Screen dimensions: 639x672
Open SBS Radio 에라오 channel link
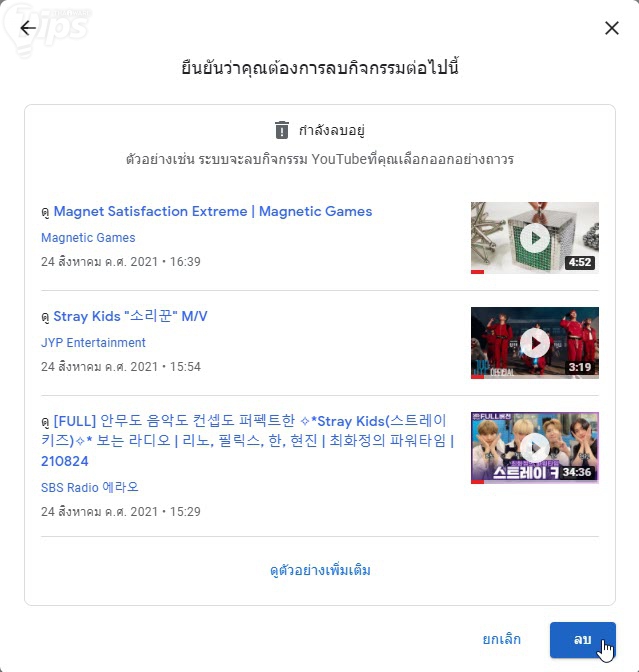(x=90, y=487)
